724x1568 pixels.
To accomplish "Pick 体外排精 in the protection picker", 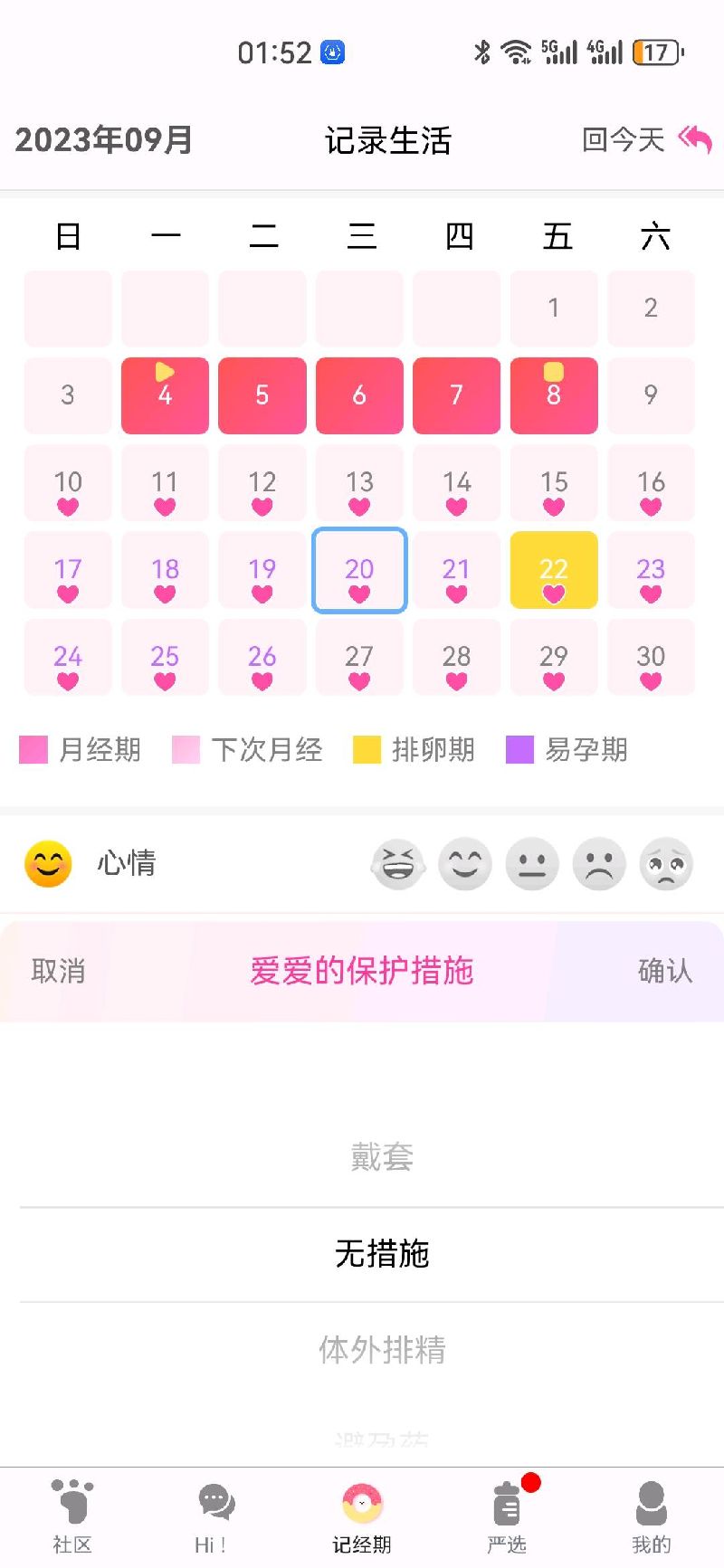I will [x=381, y=1349].
